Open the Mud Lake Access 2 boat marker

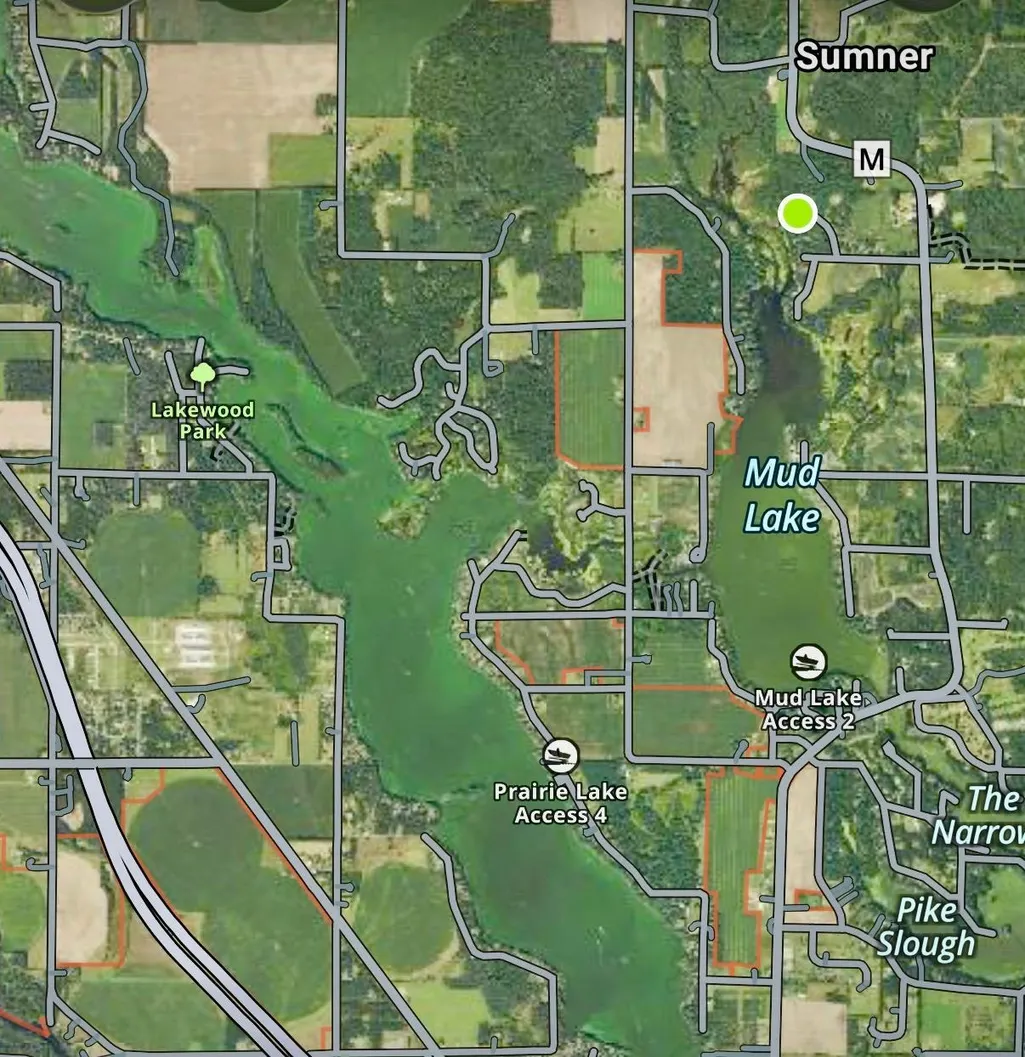(808, 661)
